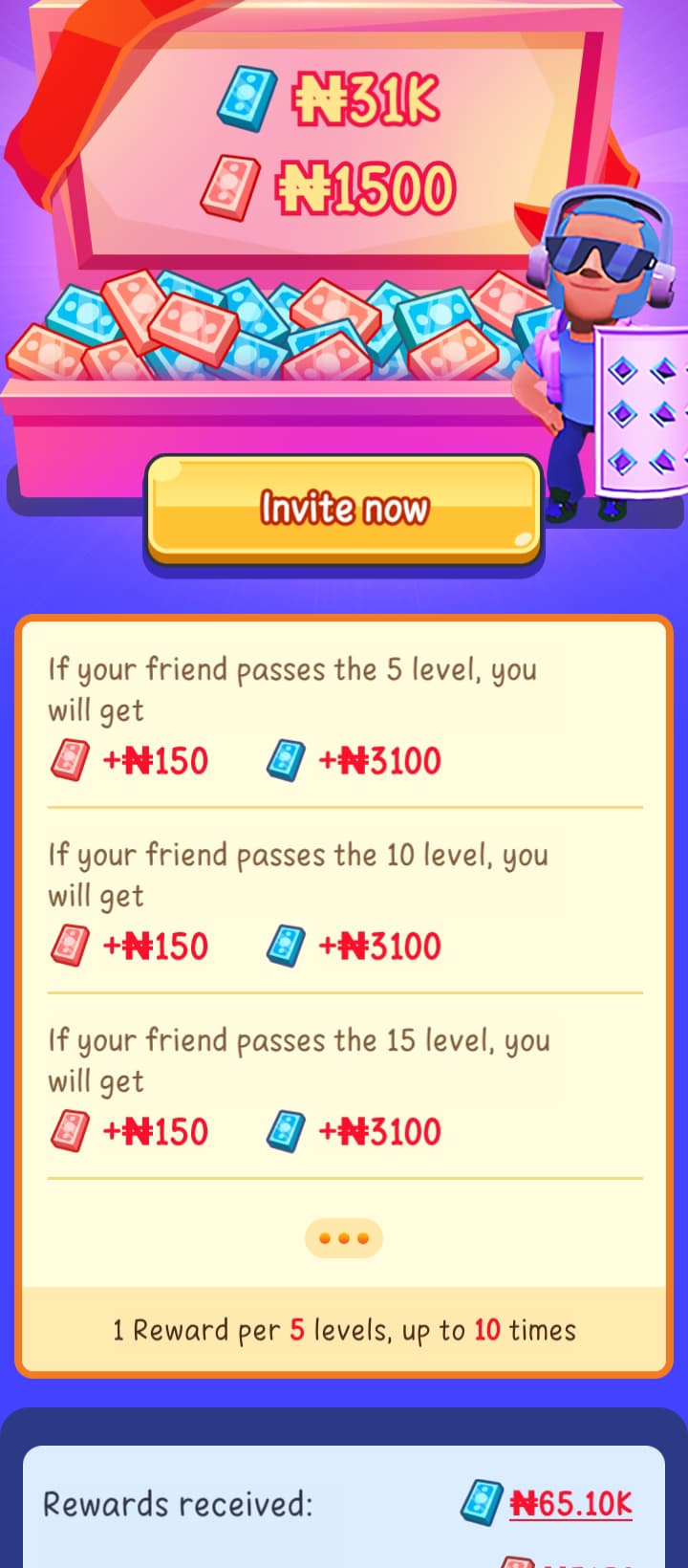This screenshot has width=688, height=1568.
Task: Open the ₦65.10K rewards received link
Action: 570,1503
